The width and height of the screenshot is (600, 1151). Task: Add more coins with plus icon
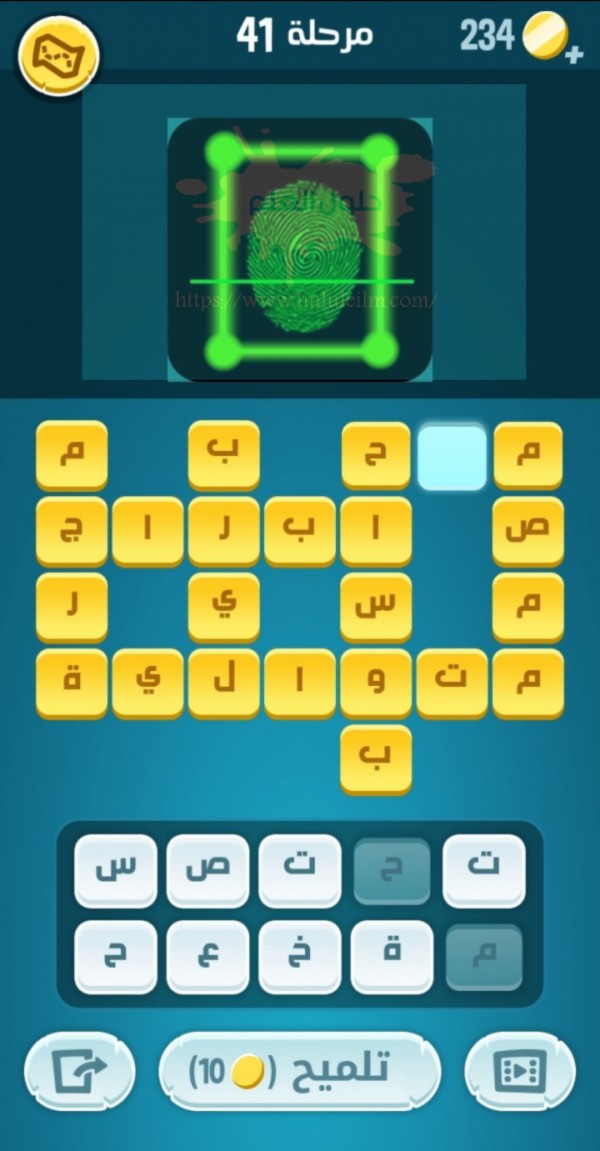[x=574, y=55]
